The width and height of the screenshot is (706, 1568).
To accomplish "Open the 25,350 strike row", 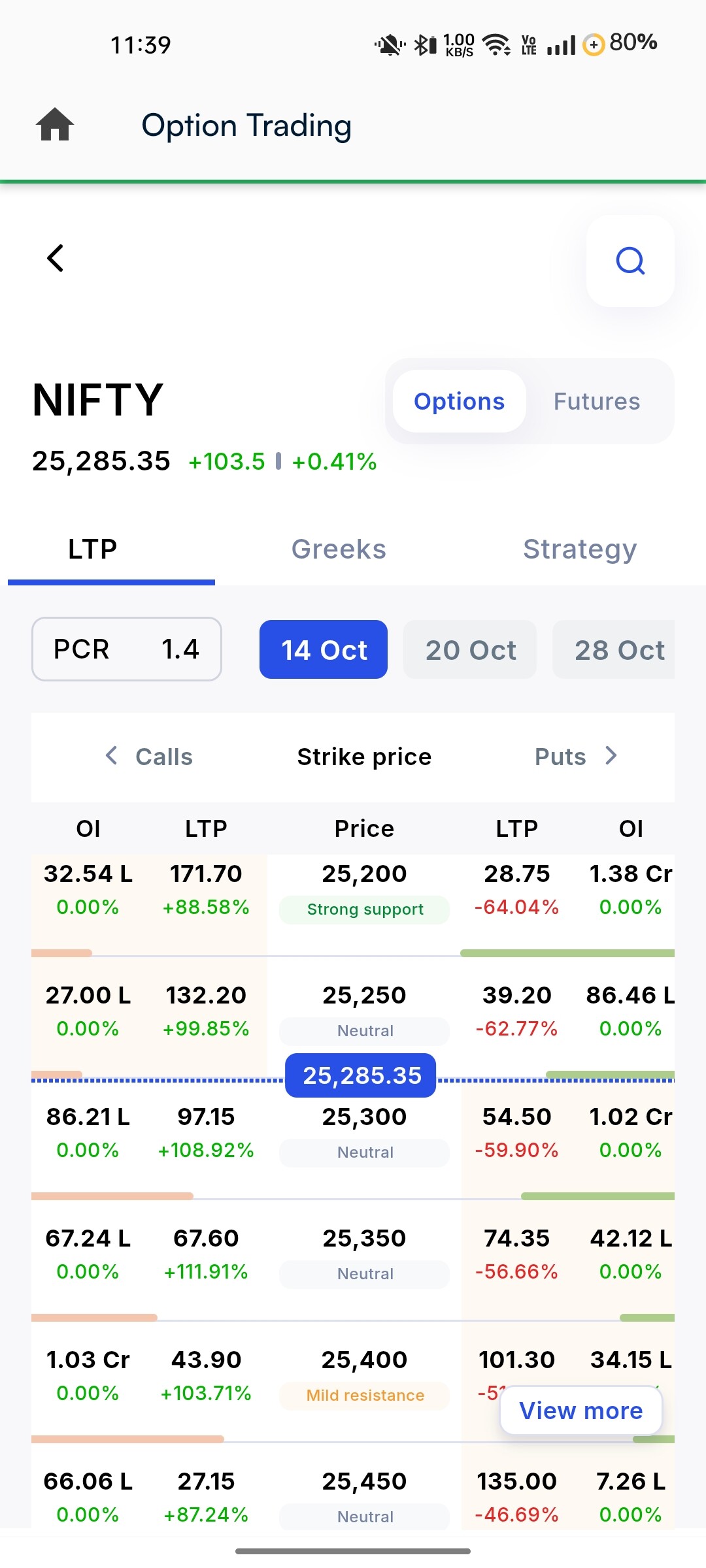I will [364, 1239].
